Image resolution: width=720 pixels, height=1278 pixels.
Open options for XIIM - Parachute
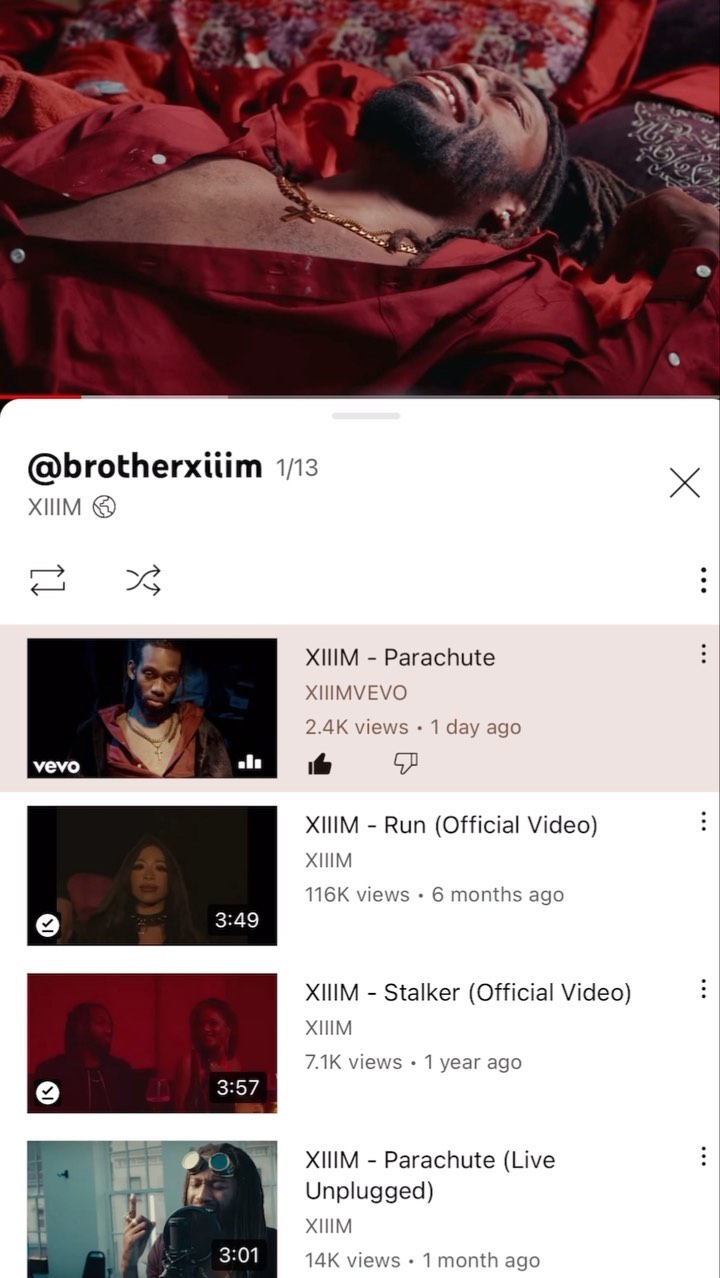[x=703, y=654]
